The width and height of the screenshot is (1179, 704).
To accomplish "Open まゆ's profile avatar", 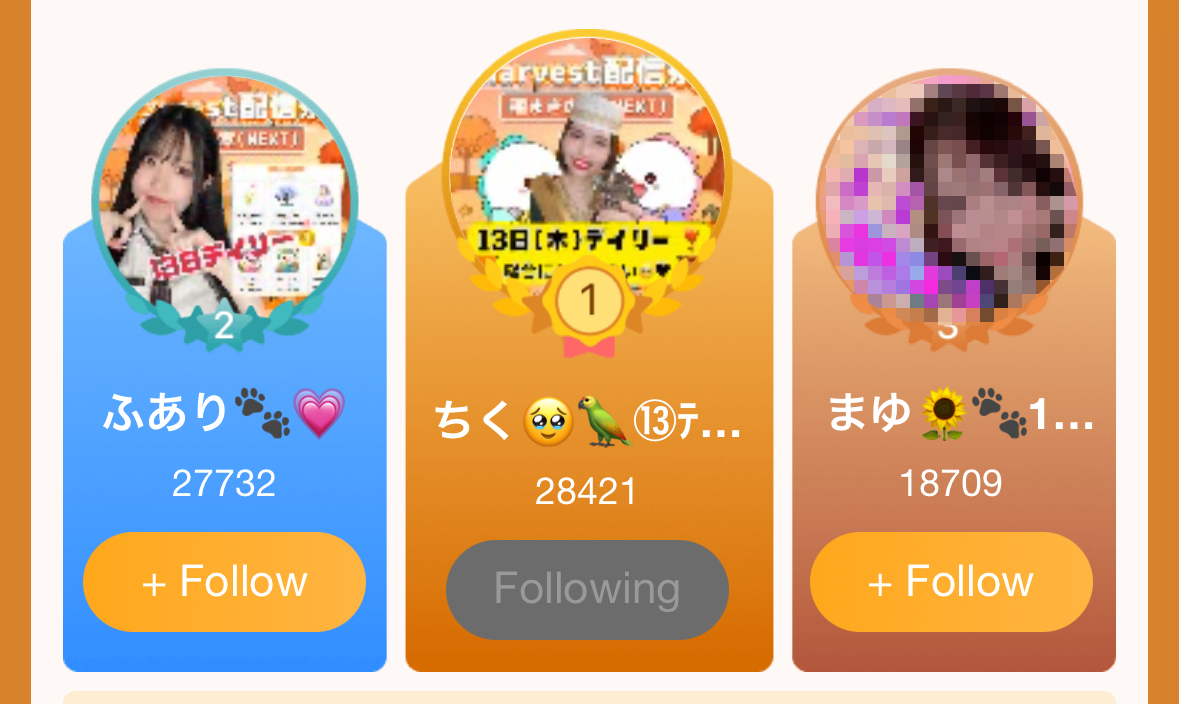I will [x=950, y=200].
